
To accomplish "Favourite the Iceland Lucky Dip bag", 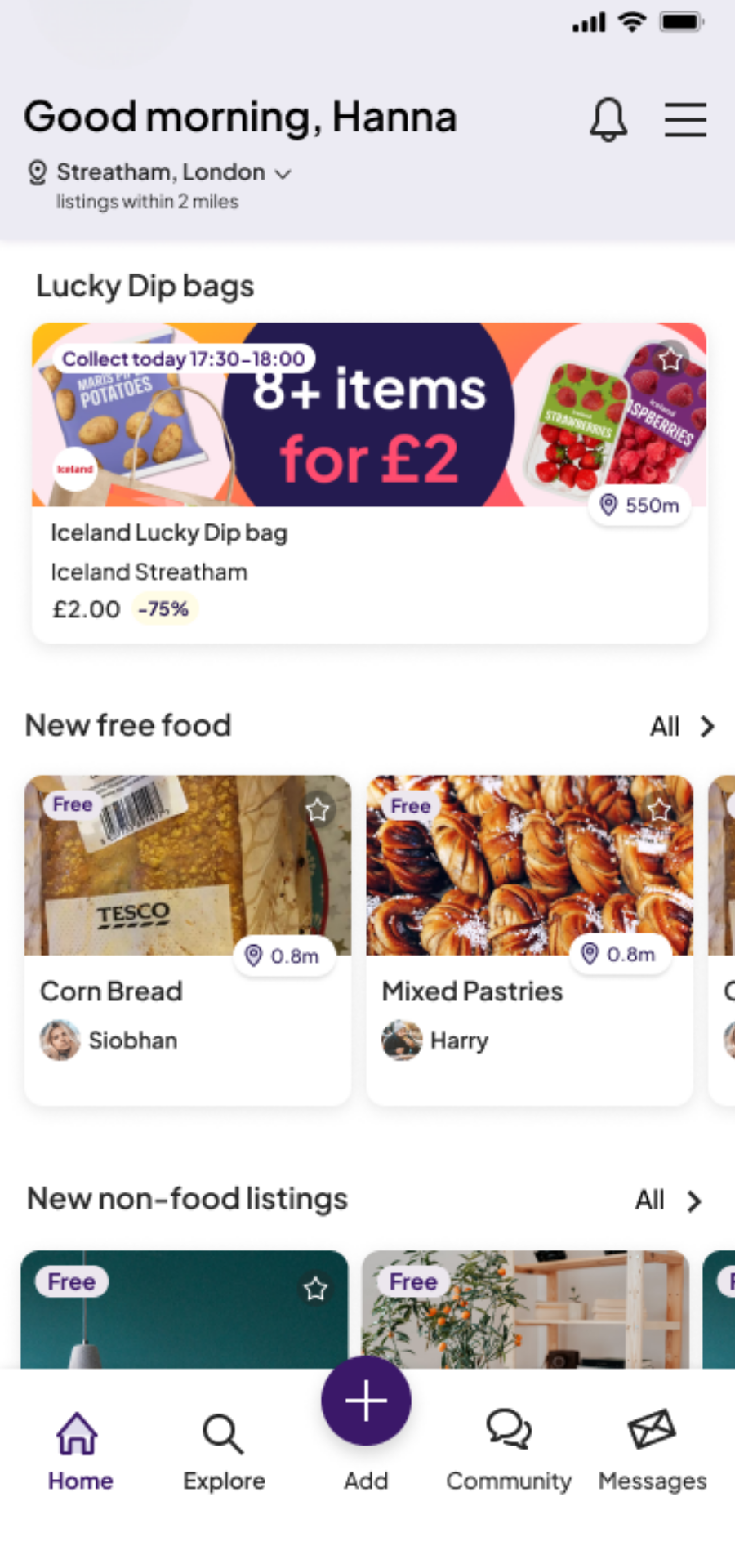I will [670, 359].
